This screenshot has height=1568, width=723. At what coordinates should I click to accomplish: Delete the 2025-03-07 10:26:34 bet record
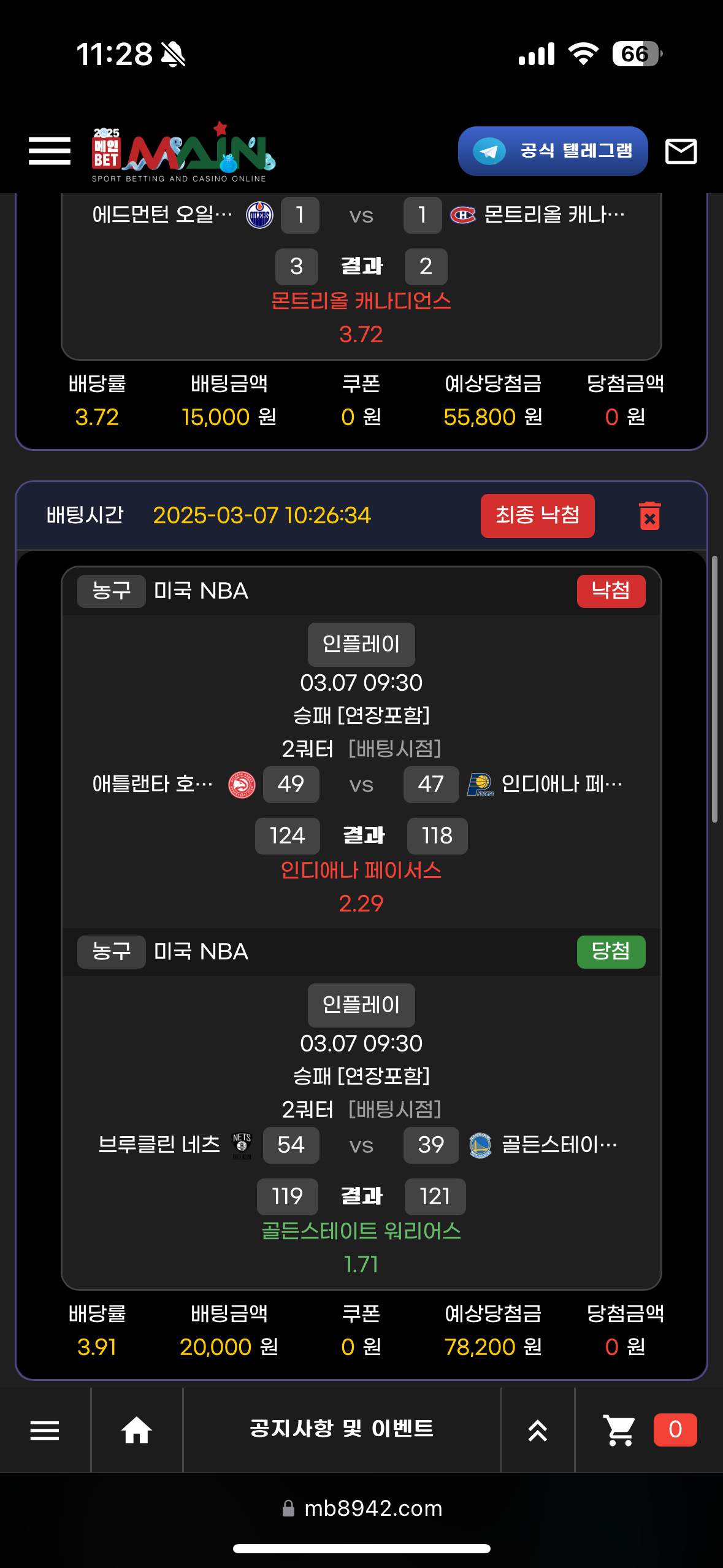(x=649, y=516)
